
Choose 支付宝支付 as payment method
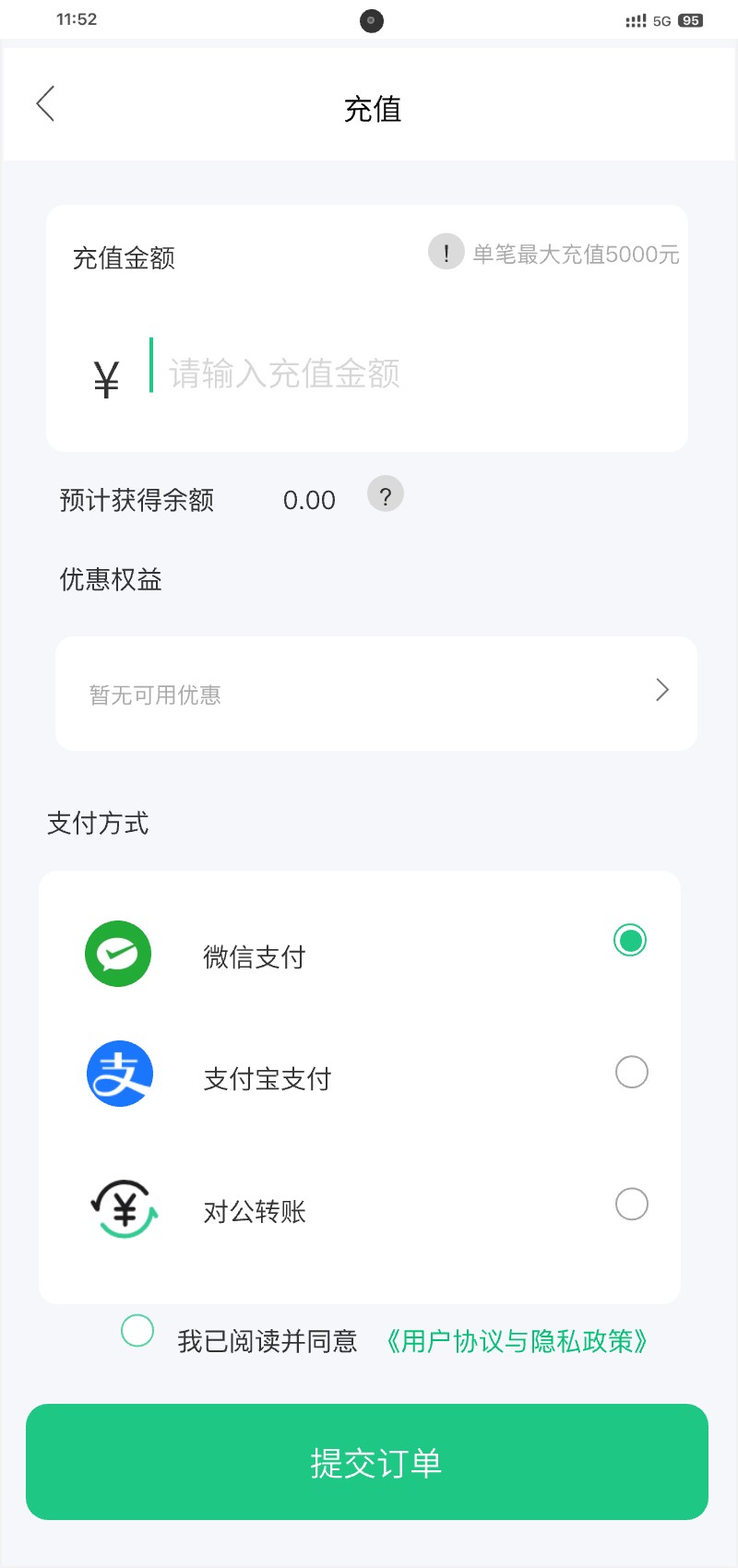click(632, 1072)
